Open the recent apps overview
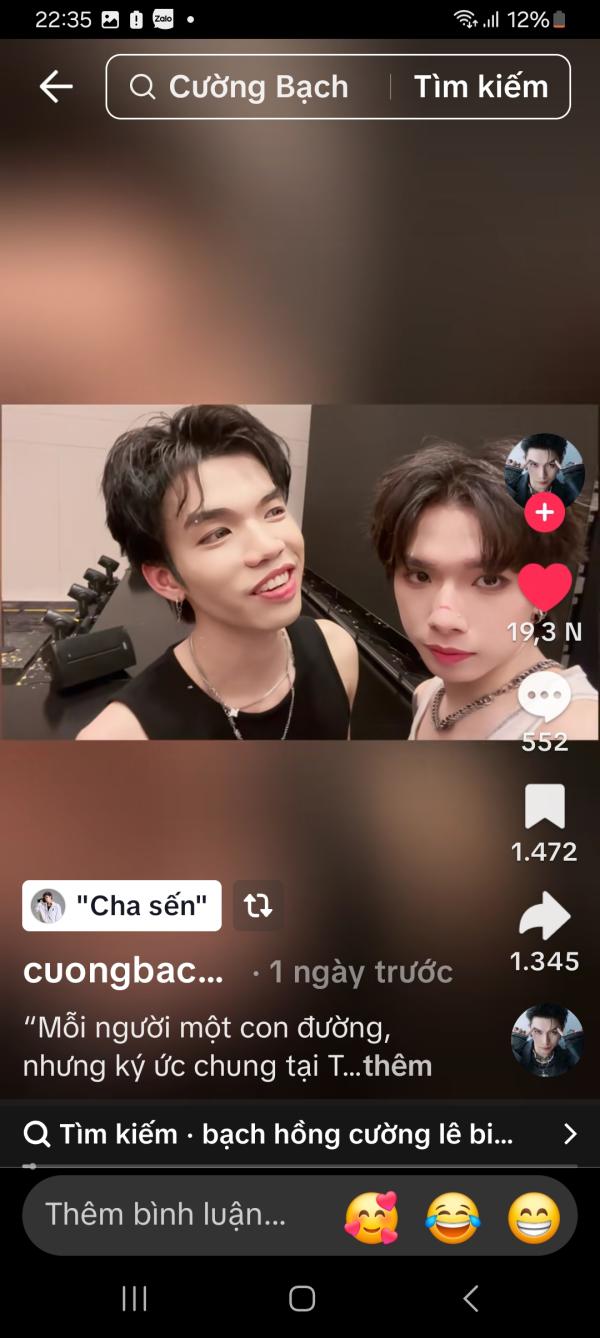This screenshot has height=1338, width=600. coord(134,1298)
